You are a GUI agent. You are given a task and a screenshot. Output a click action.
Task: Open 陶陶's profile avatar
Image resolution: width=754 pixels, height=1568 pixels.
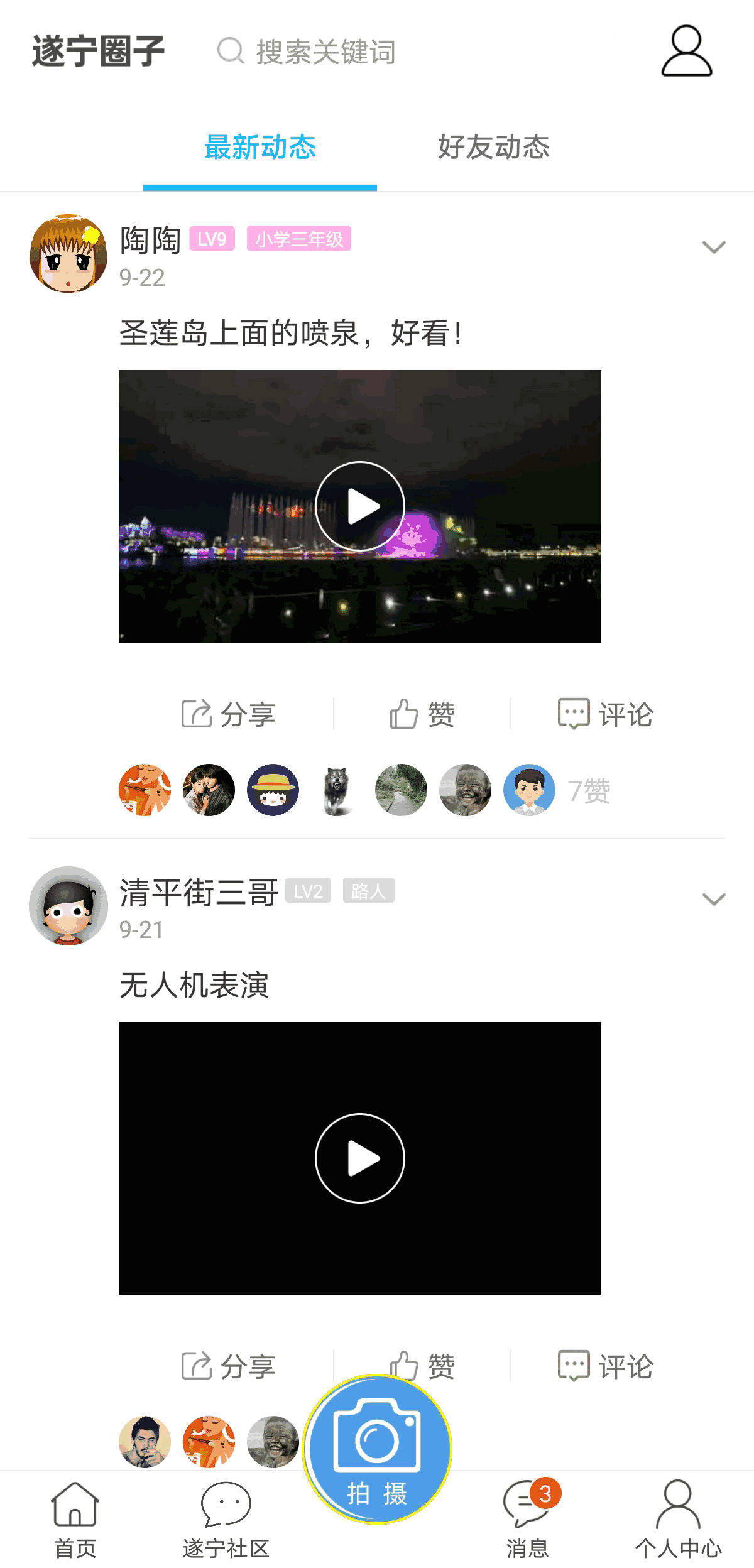[68, 253]
